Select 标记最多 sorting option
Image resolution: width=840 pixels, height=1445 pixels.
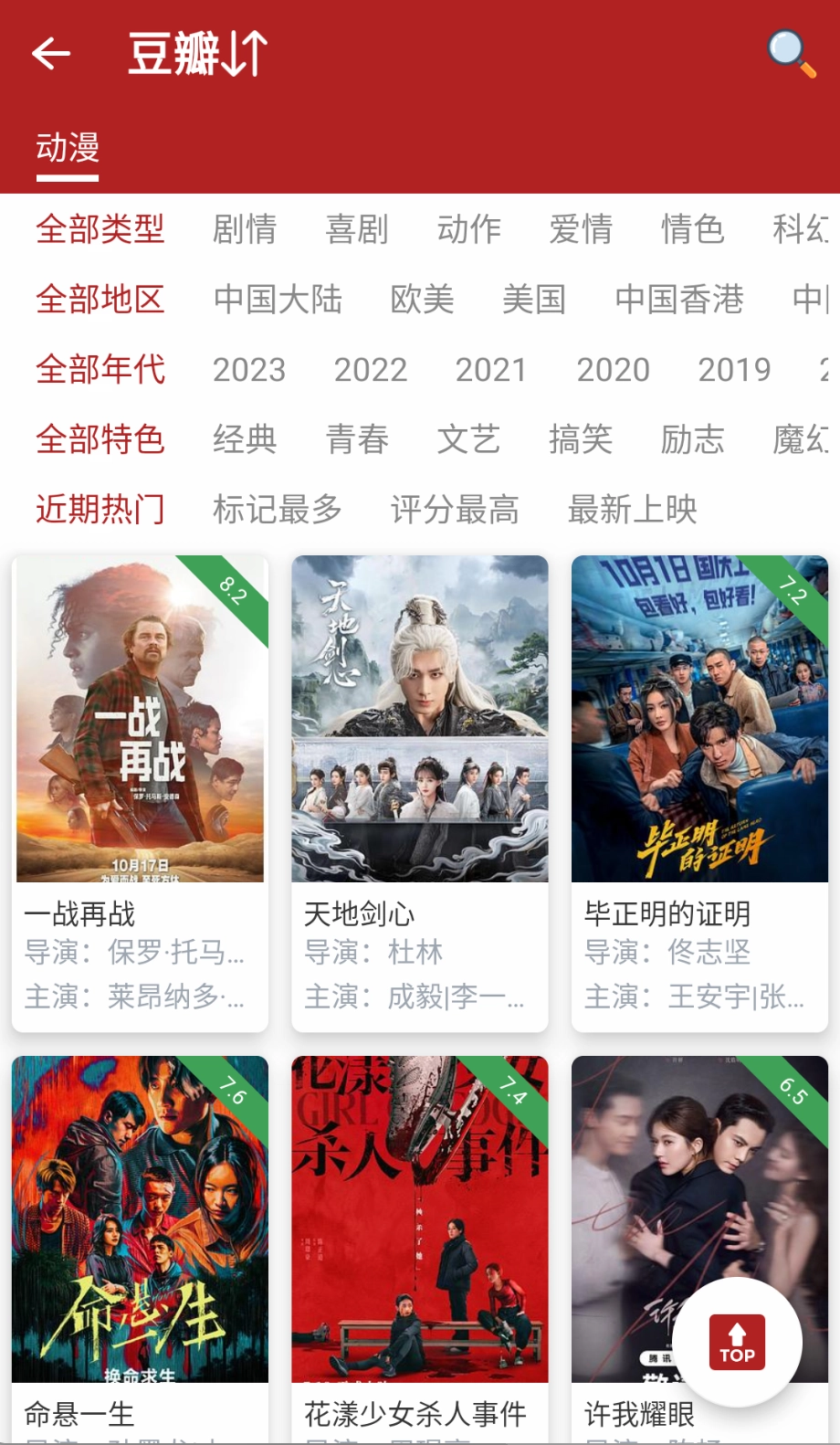pyautogui.click(x=277, y=510)
